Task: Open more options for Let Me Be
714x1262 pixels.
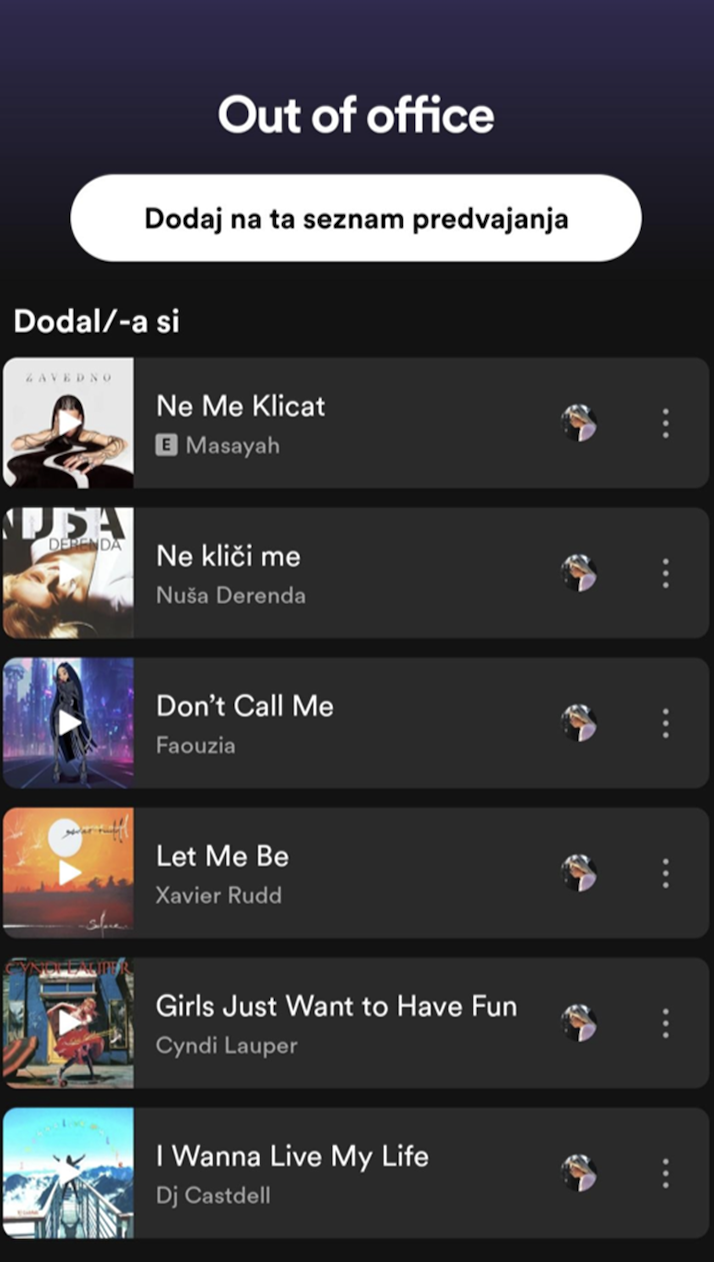Action: click(665, 873)
